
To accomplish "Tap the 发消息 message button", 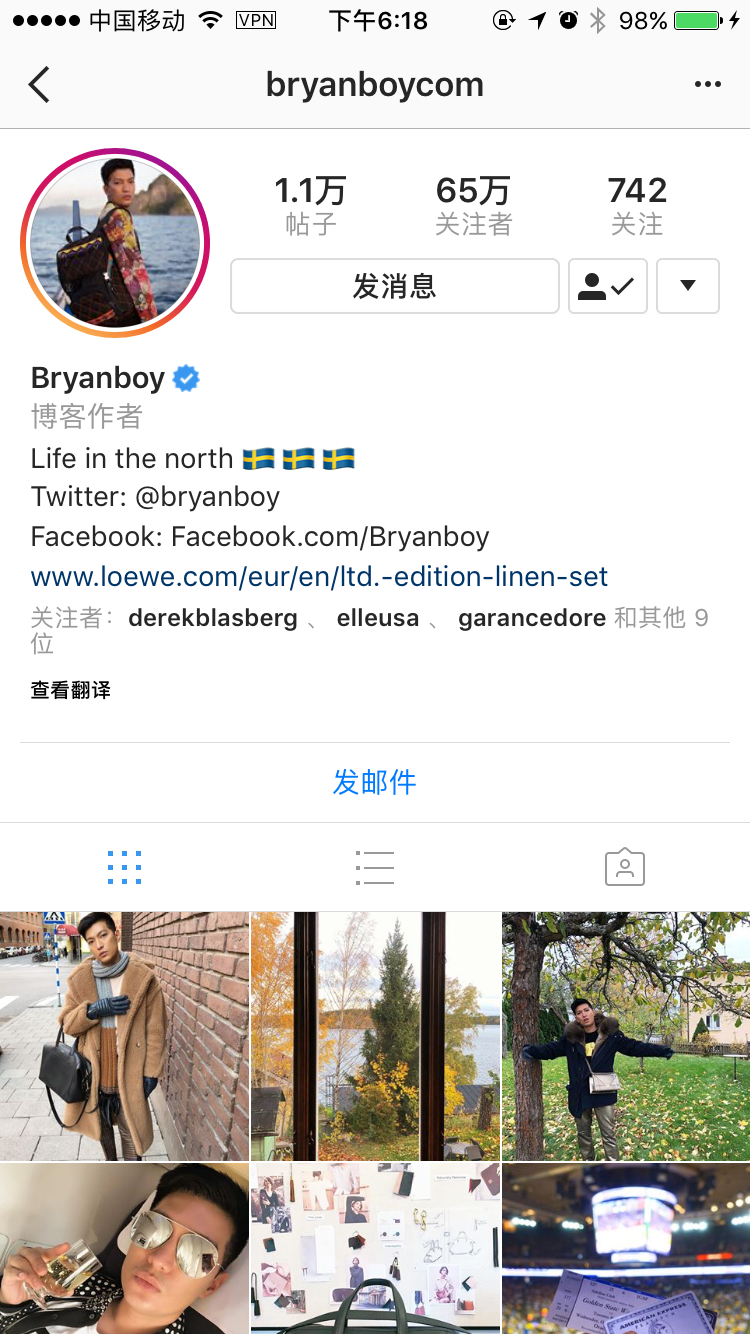I will 394,287.
